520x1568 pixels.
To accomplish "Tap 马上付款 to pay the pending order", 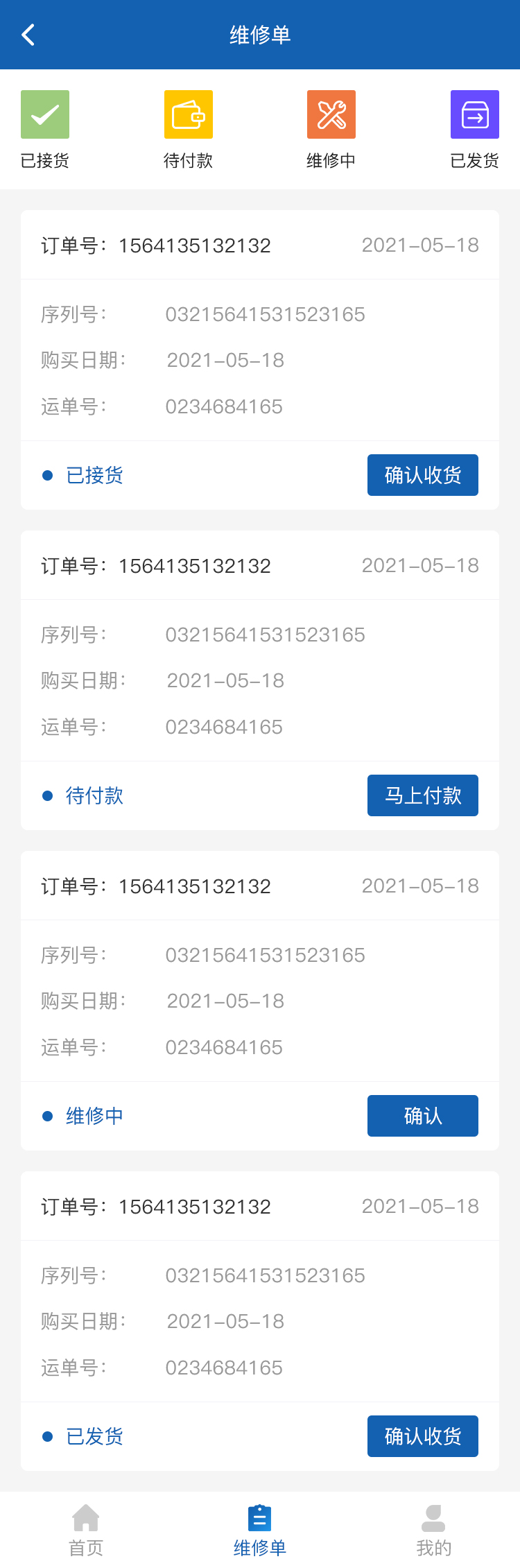I will click(x=422, y=795).
